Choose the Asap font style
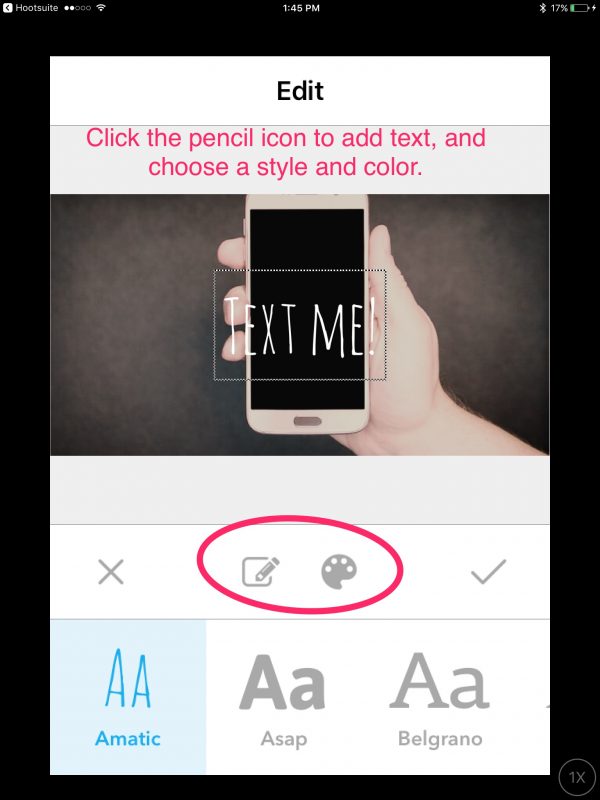 point(283,697)
